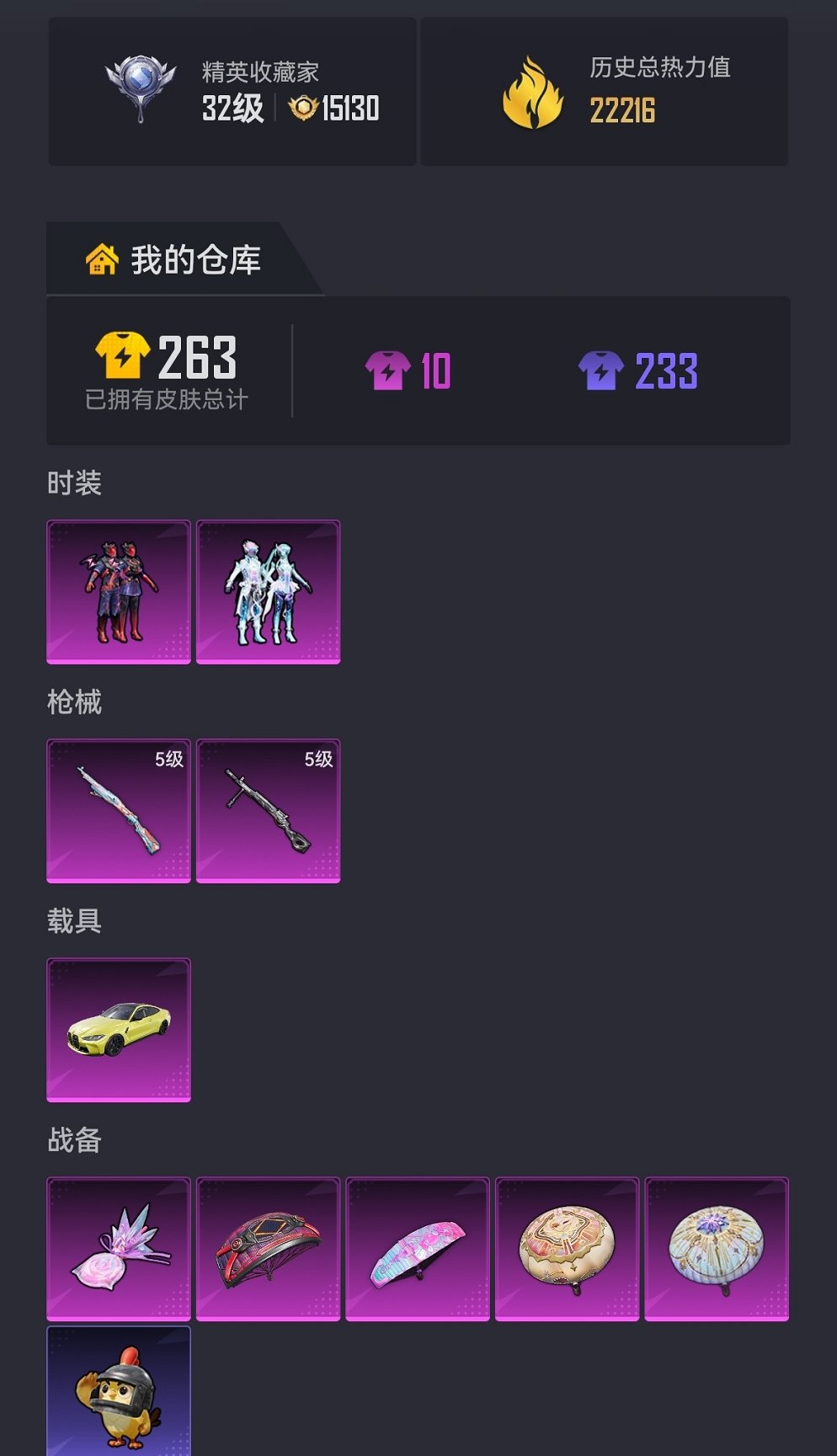Open the red devil outfit tile

119,592
